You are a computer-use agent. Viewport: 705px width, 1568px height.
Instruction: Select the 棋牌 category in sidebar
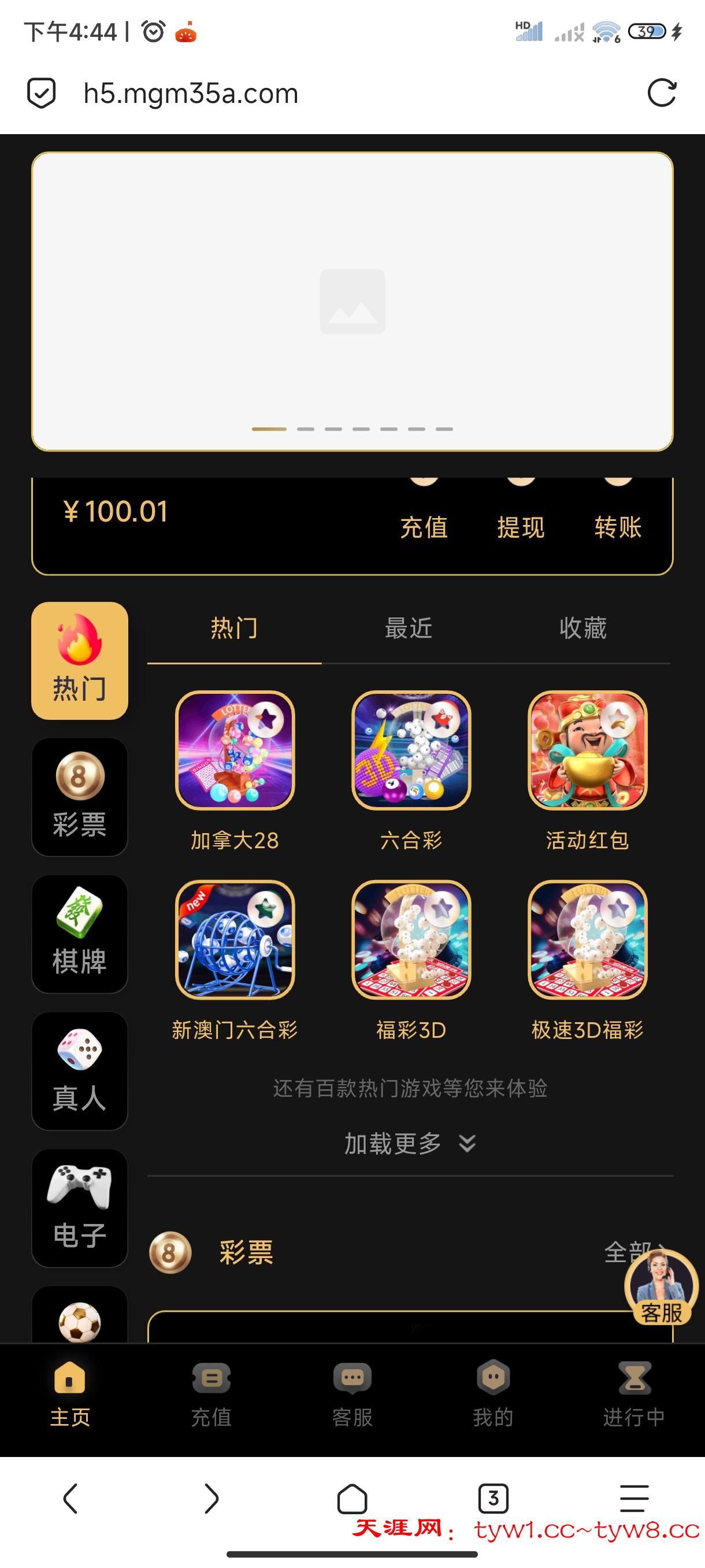[80, 933]
